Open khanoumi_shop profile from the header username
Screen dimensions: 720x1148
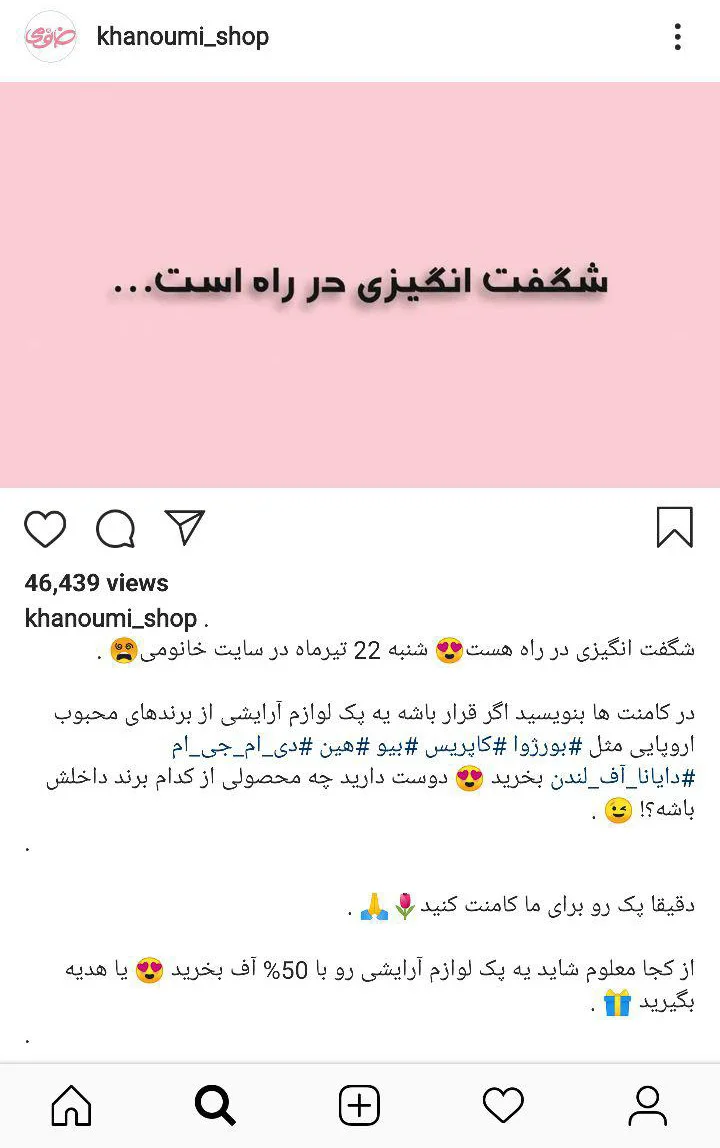(182, 37)
